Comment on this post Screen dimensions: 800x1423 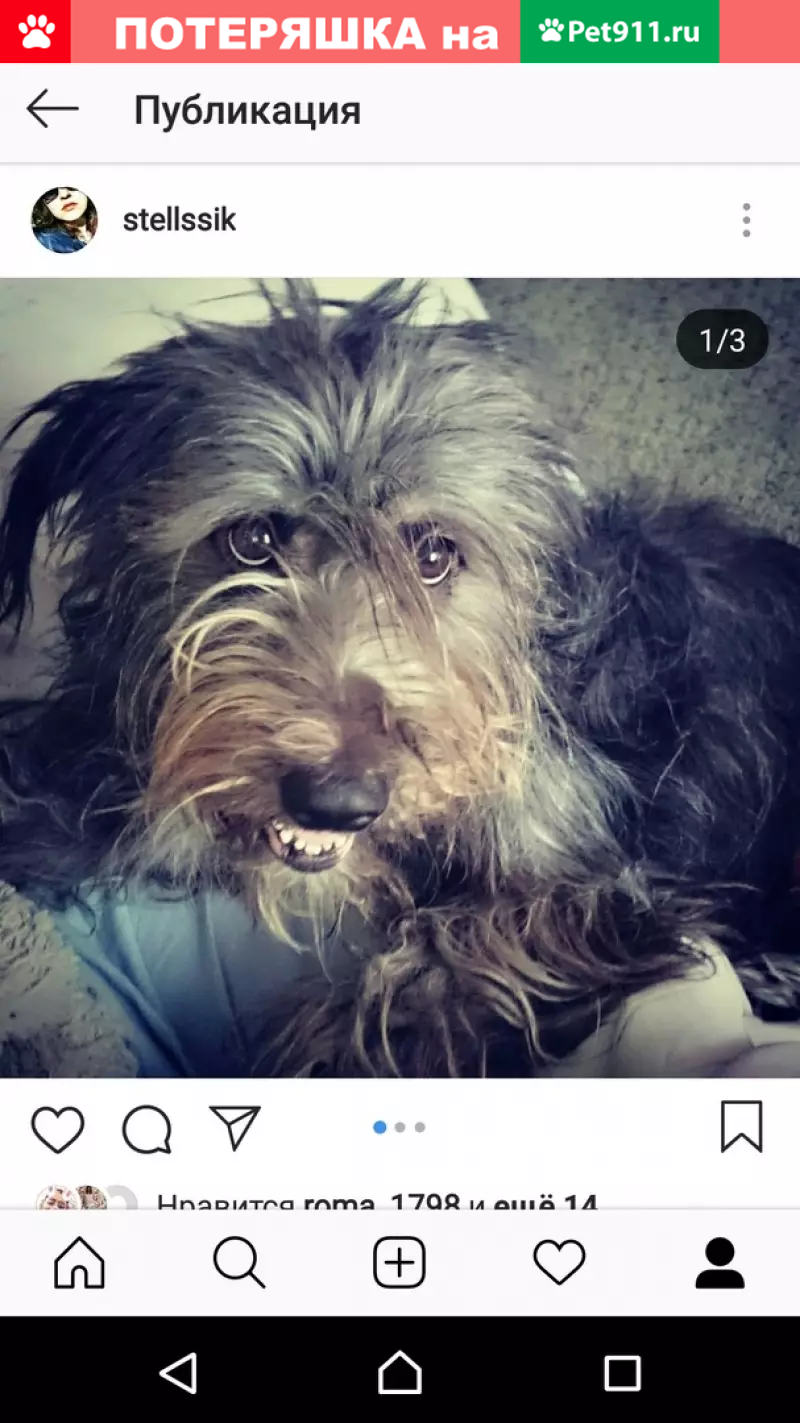(147, 1129)
